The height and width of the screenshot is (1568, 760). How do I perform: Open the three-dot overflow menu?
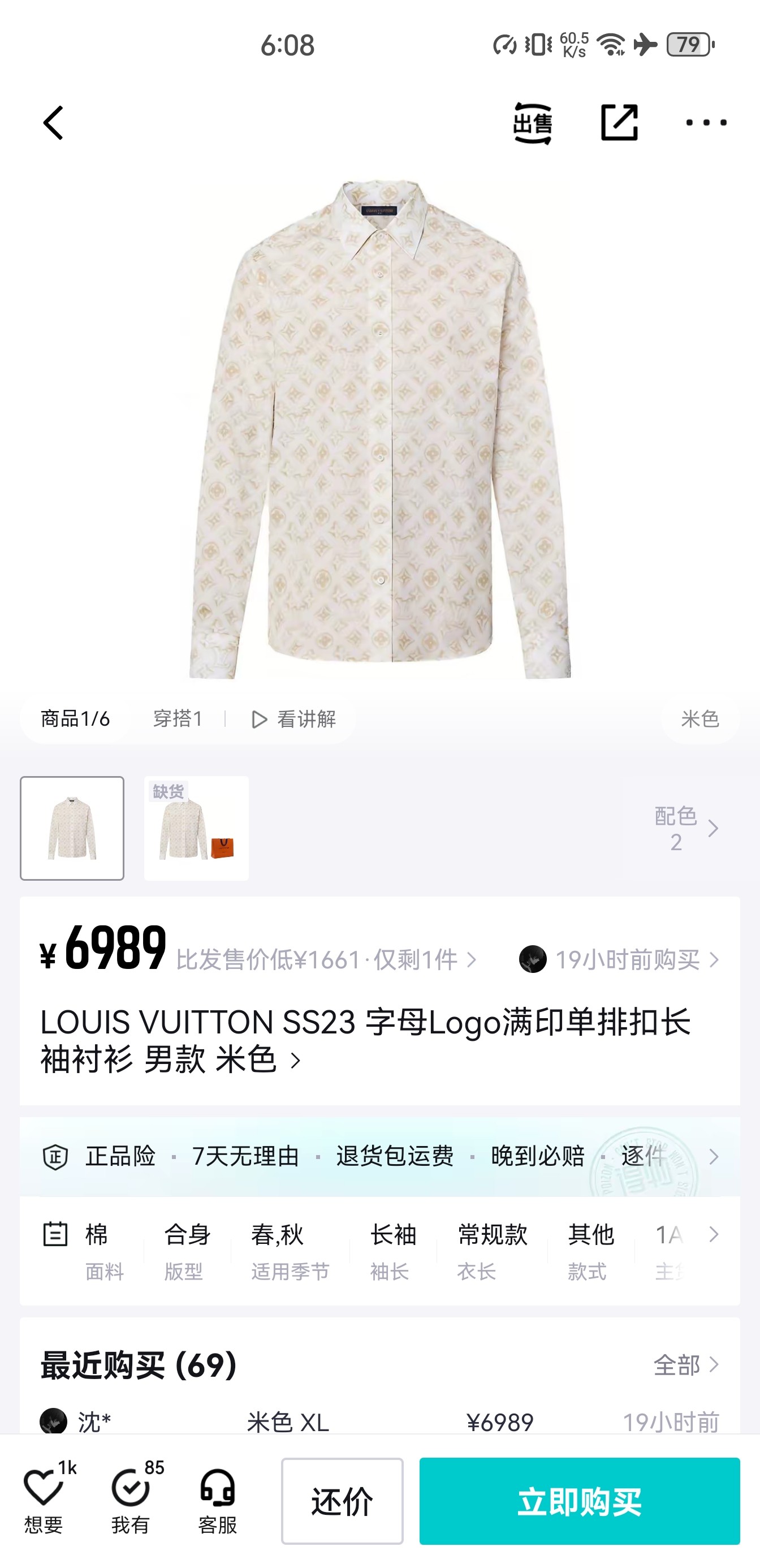tap(705, 123)
